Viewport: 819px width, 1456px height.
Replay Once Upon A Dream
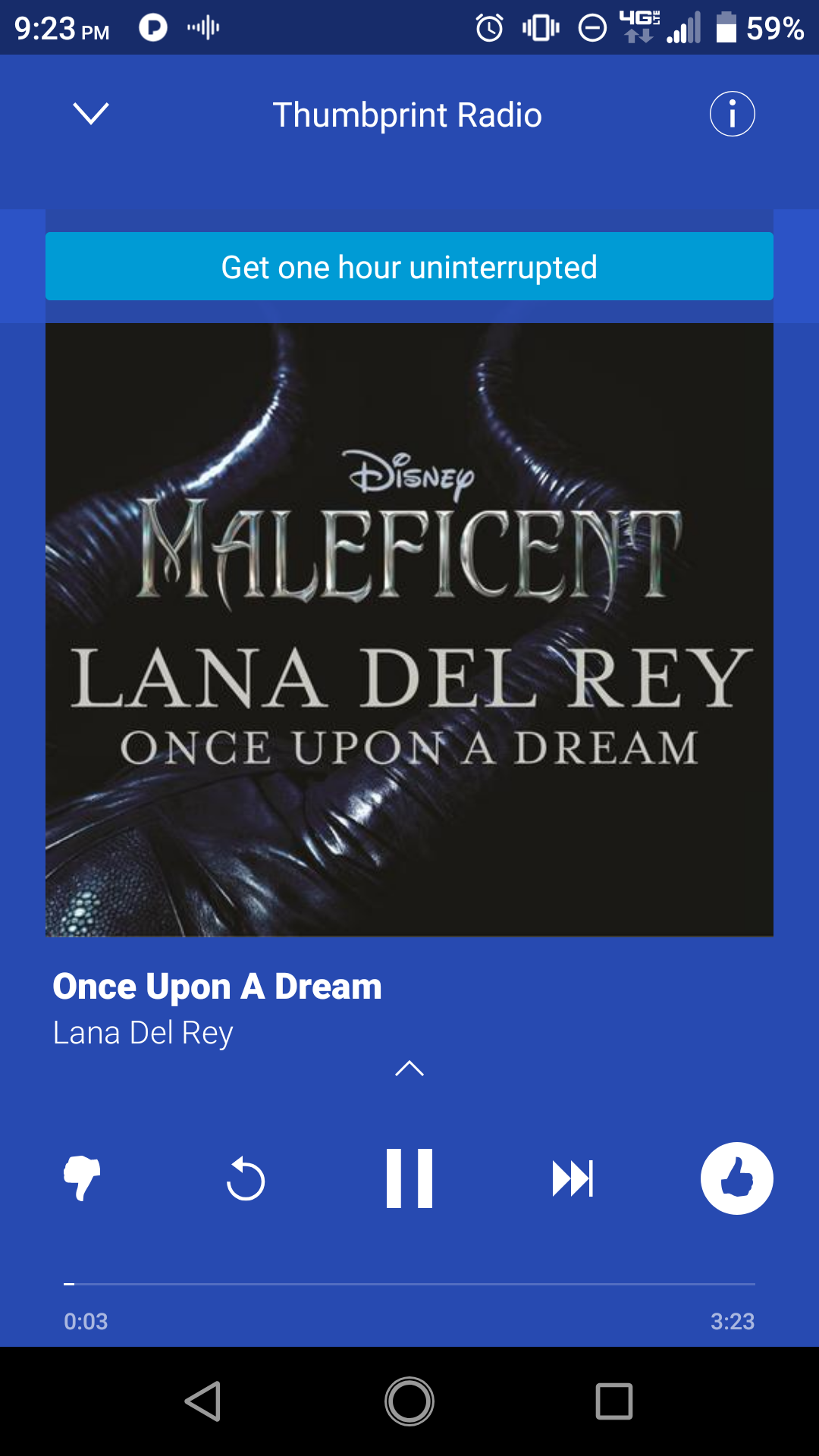point(246,1178)
